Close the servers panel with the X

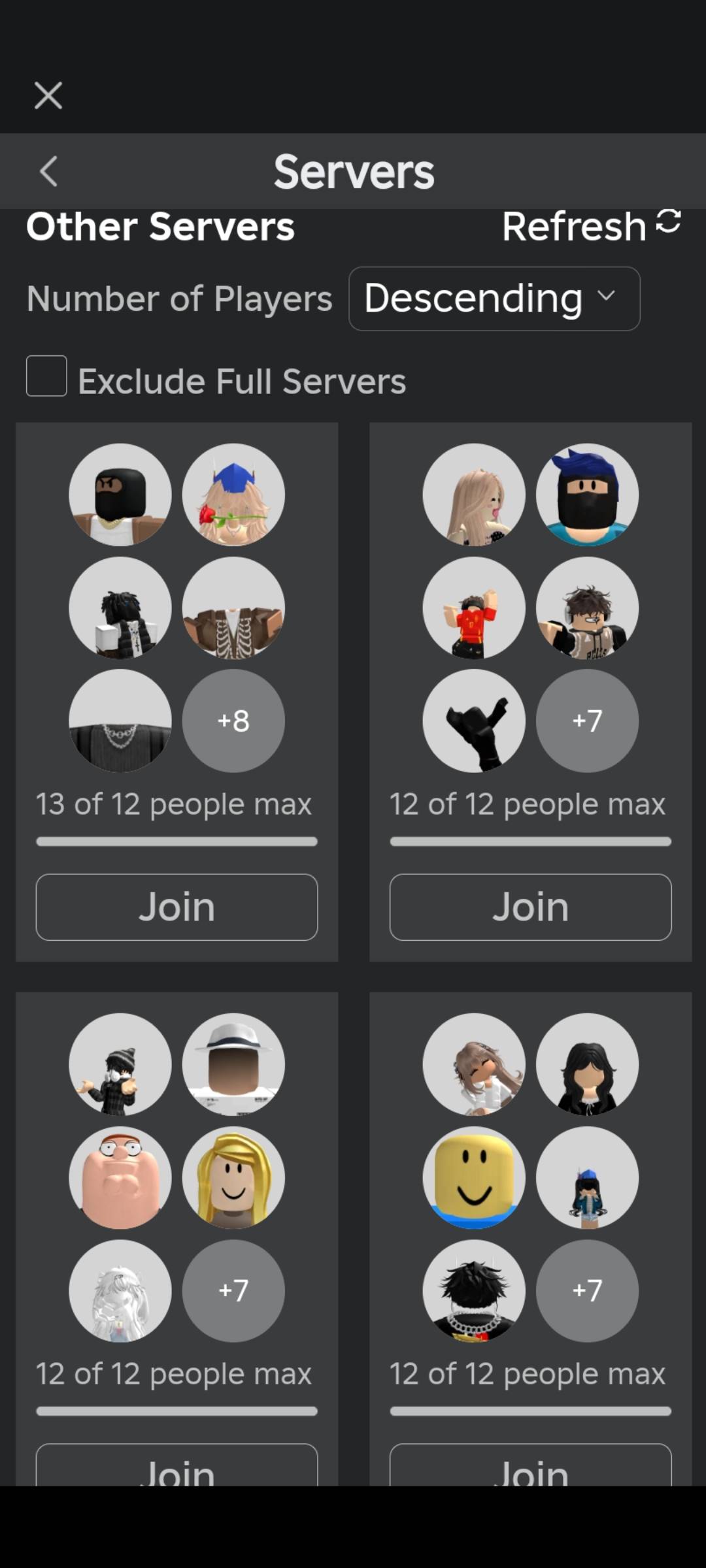(48, 95)
